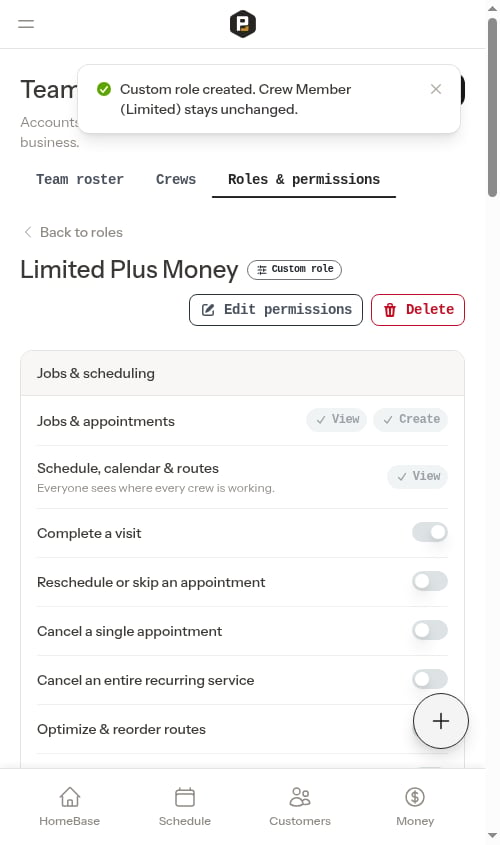500x845 pixels.
Task: Open the hamburger menu
Action: [x=26, y=24]
